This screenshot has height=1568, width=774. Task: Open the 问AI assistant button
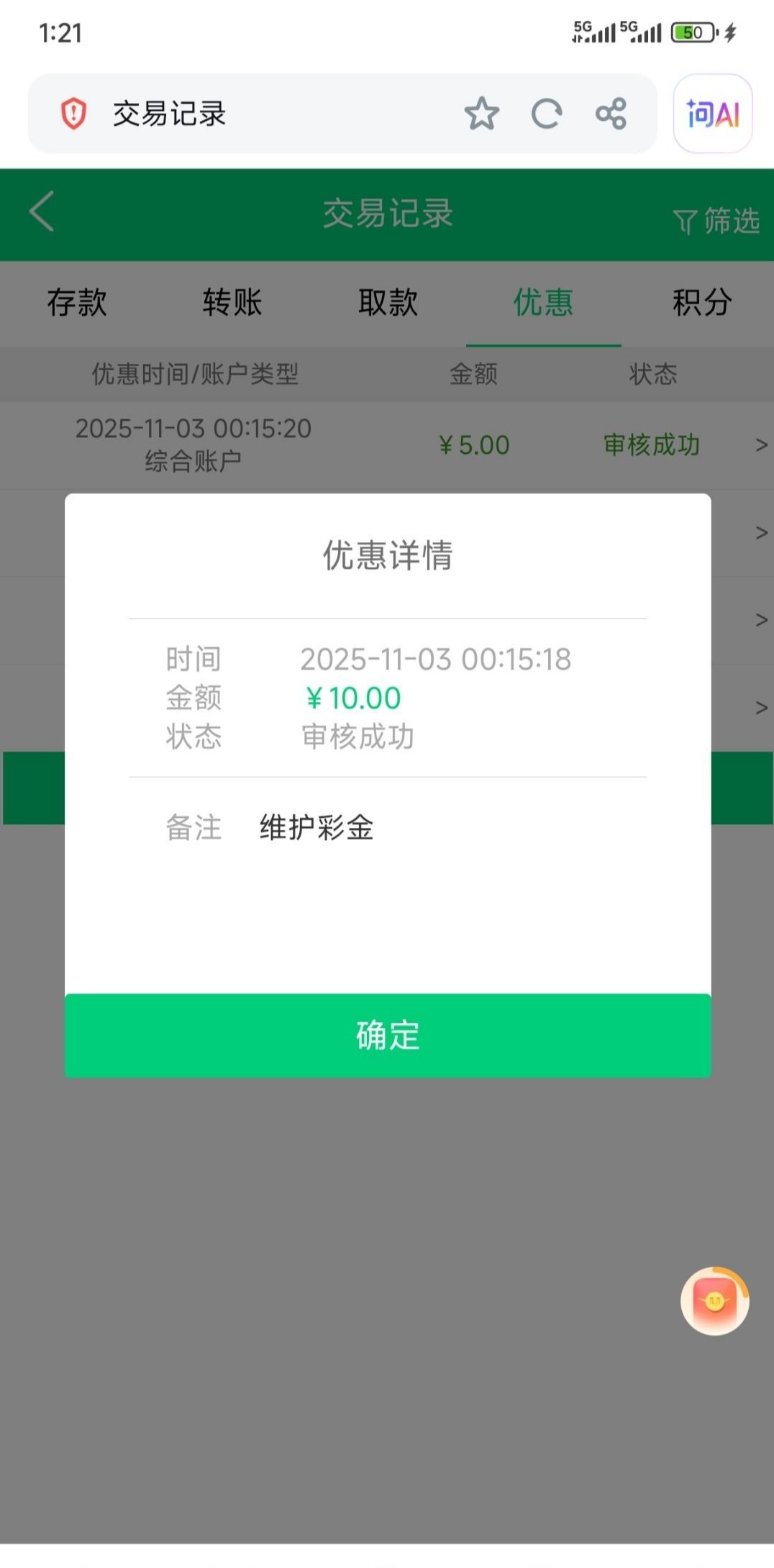click(x=712, y=114)
